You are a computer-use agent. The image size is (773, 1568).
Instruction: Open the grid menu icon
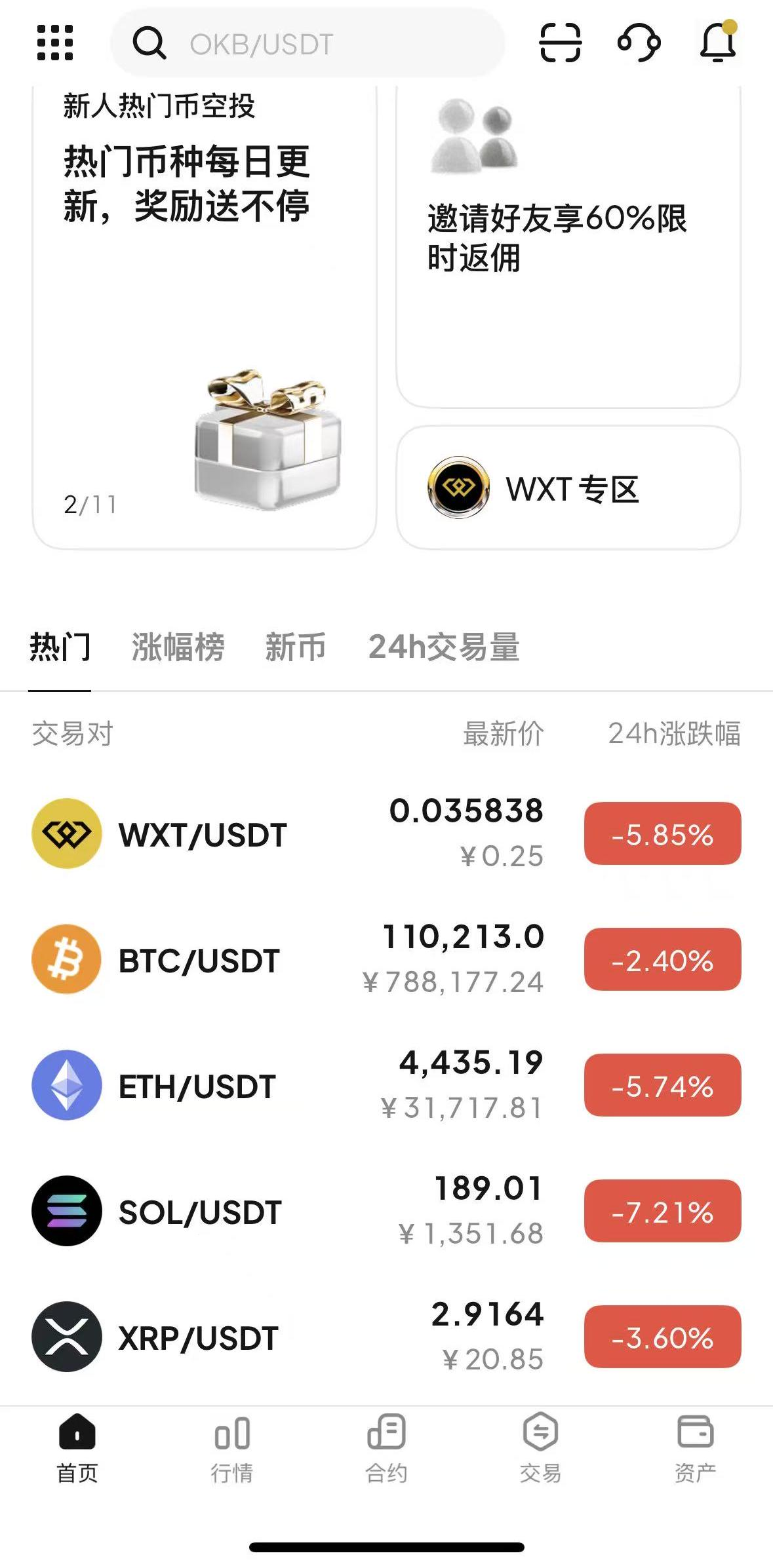pos(55,43)
